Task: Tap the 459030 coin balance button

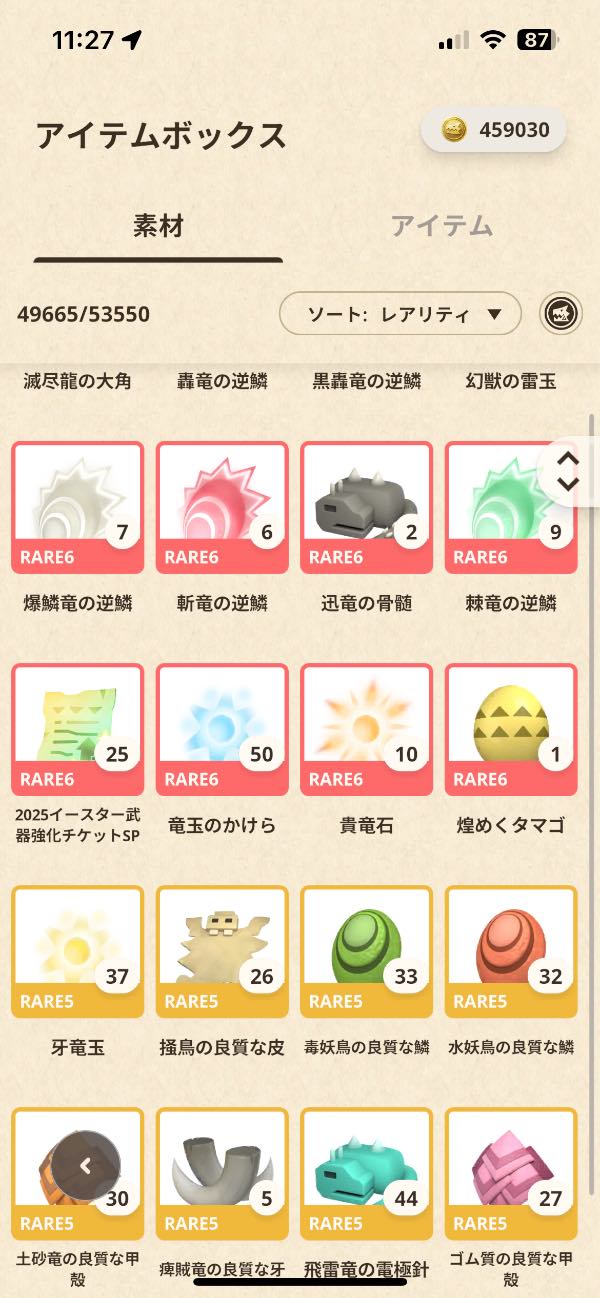Action: coord(493,130)
